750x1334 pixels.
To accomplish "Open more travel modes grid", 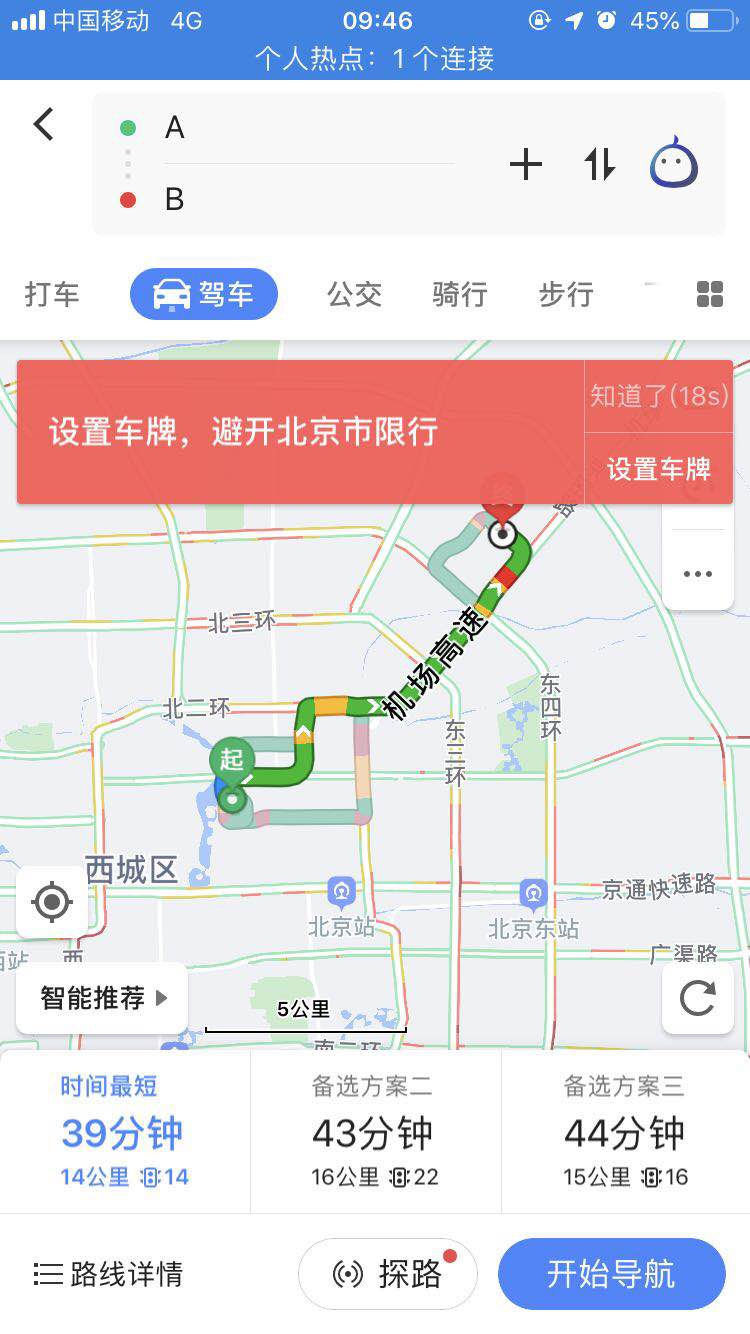I will click(709, 294).
